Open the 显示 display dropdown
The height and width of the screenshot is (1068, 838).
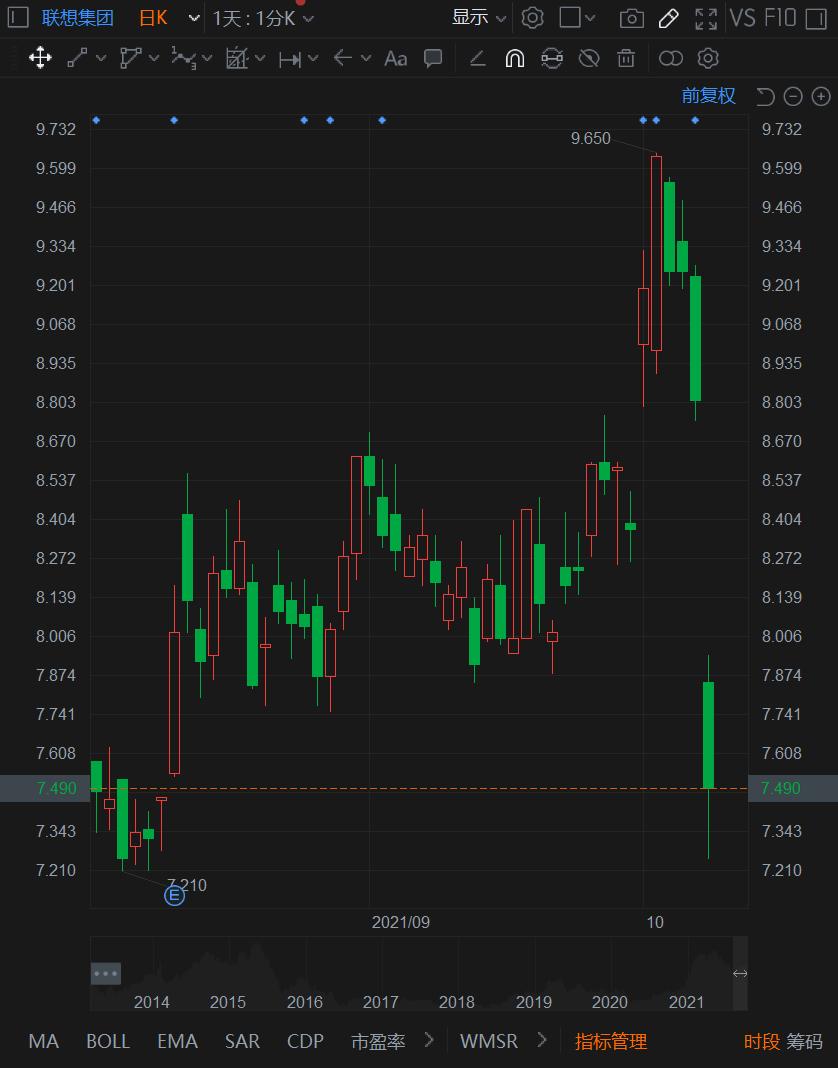(x=479, y=17)
